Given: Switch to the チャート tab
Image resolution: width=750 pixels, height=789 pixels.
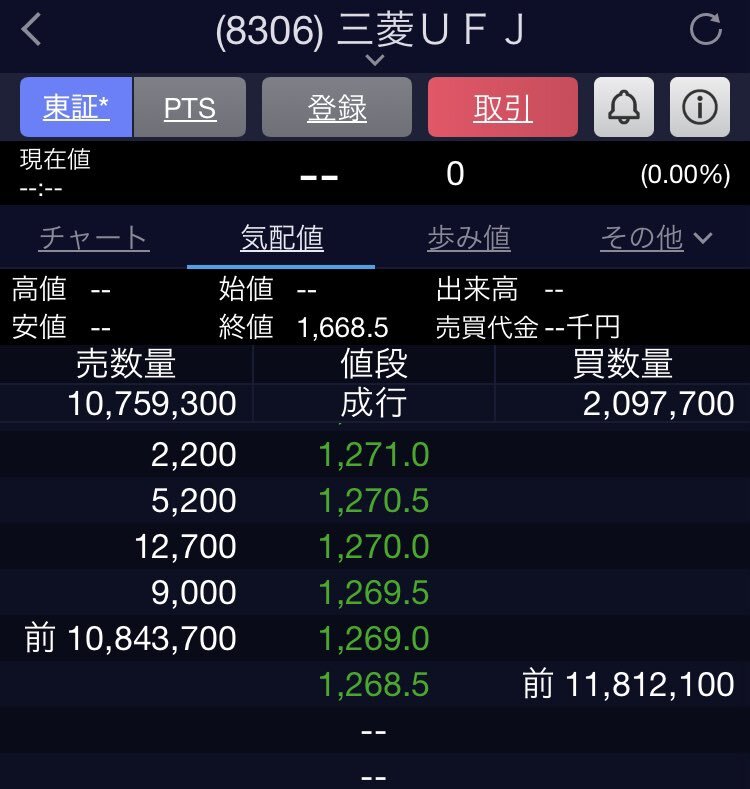Looking at the screenshot, I should point(94,238).
